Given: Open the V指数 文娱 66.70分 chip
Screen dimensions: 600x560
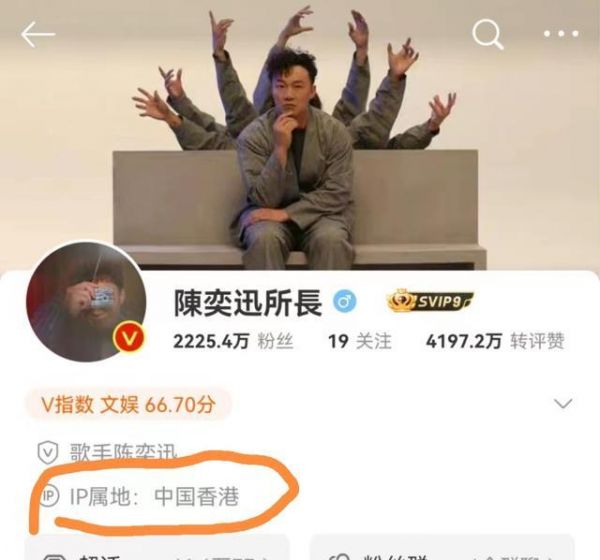Looking at the screenshot, I should [130, 404].
